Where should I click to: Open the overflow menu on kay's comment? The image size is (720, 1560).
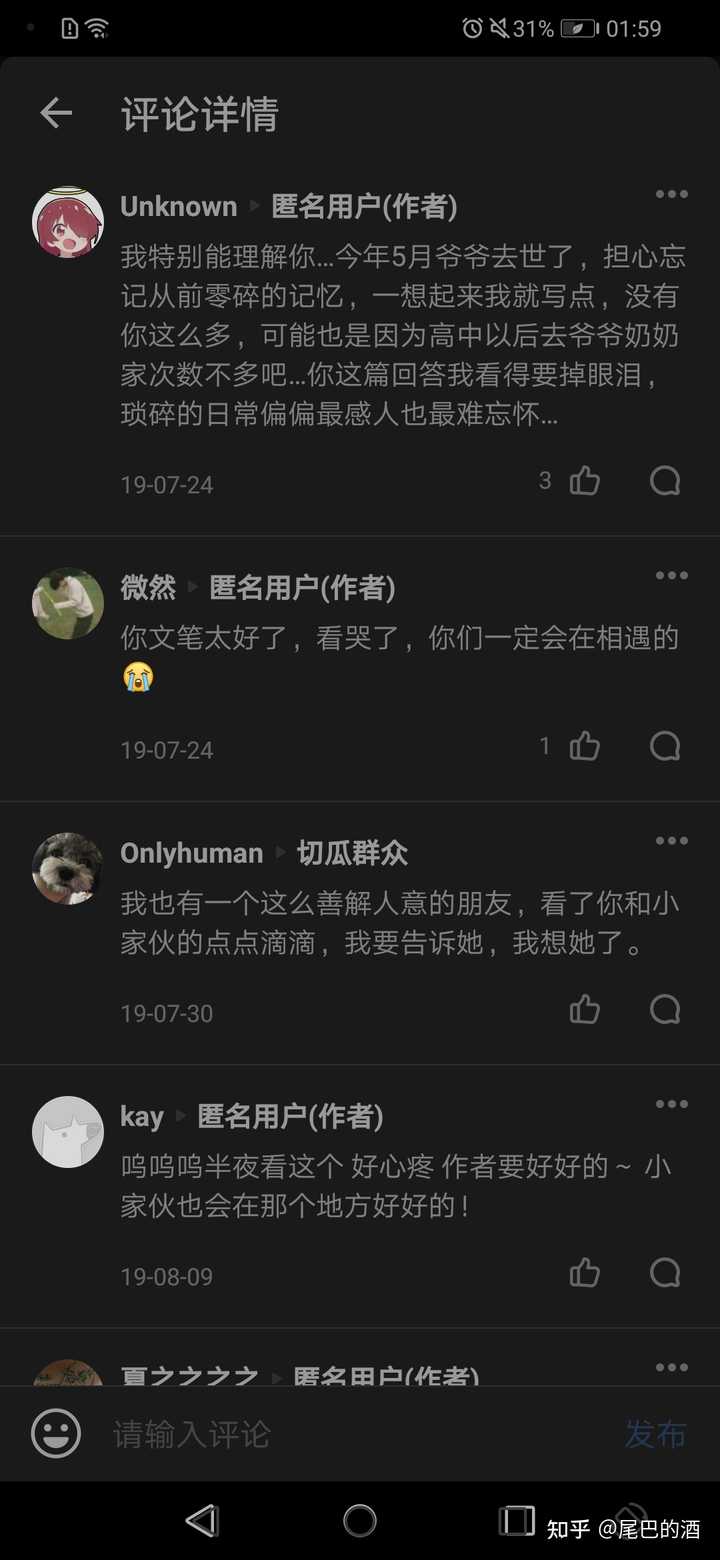coord(671,1104)
